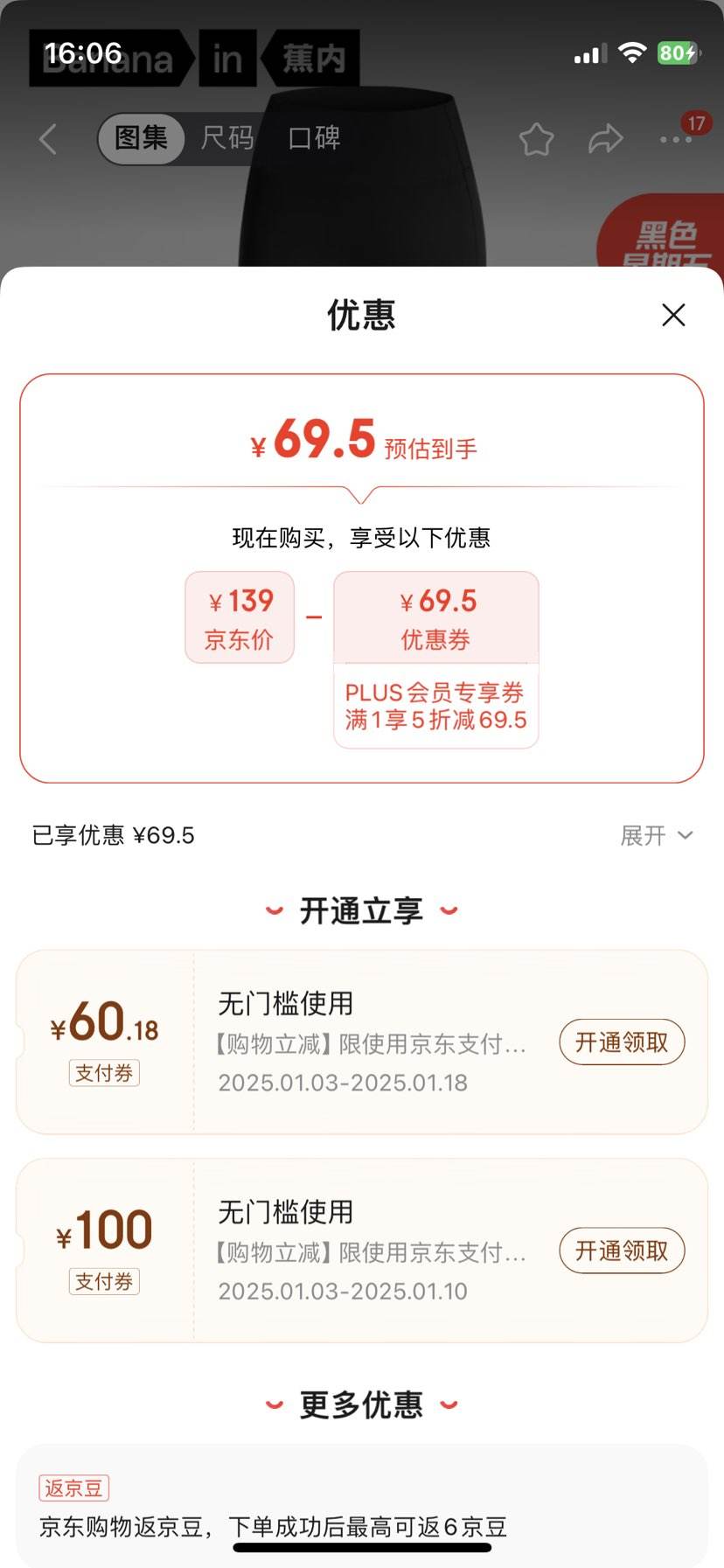The height and width of the screenshot is (1568, 724).
Task: Close the 优惠 discount sheet with the X
Action: [x=673, y=316]
